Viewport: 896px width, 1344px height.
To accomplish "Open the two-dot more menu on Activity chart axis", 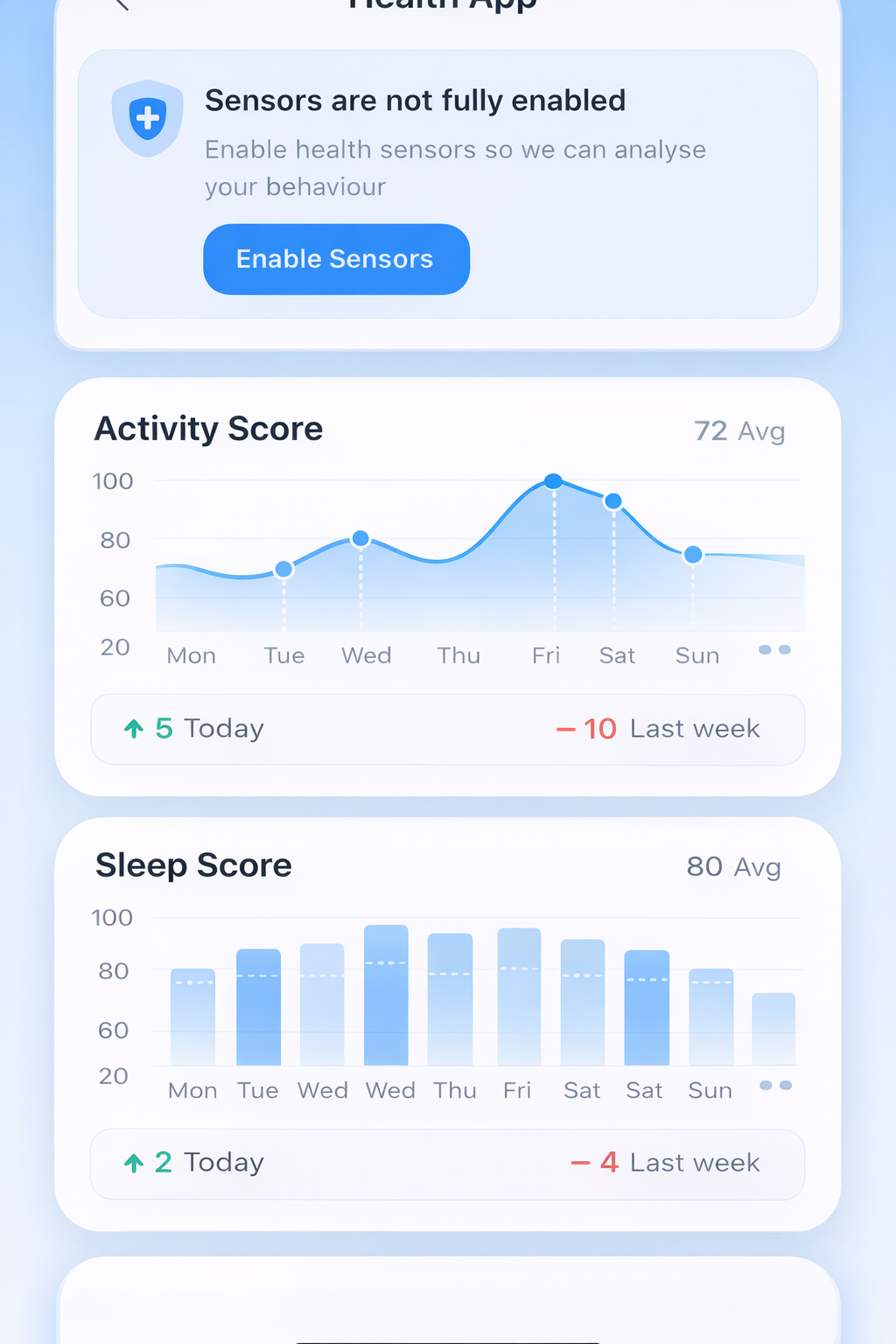I will [773, 649].
